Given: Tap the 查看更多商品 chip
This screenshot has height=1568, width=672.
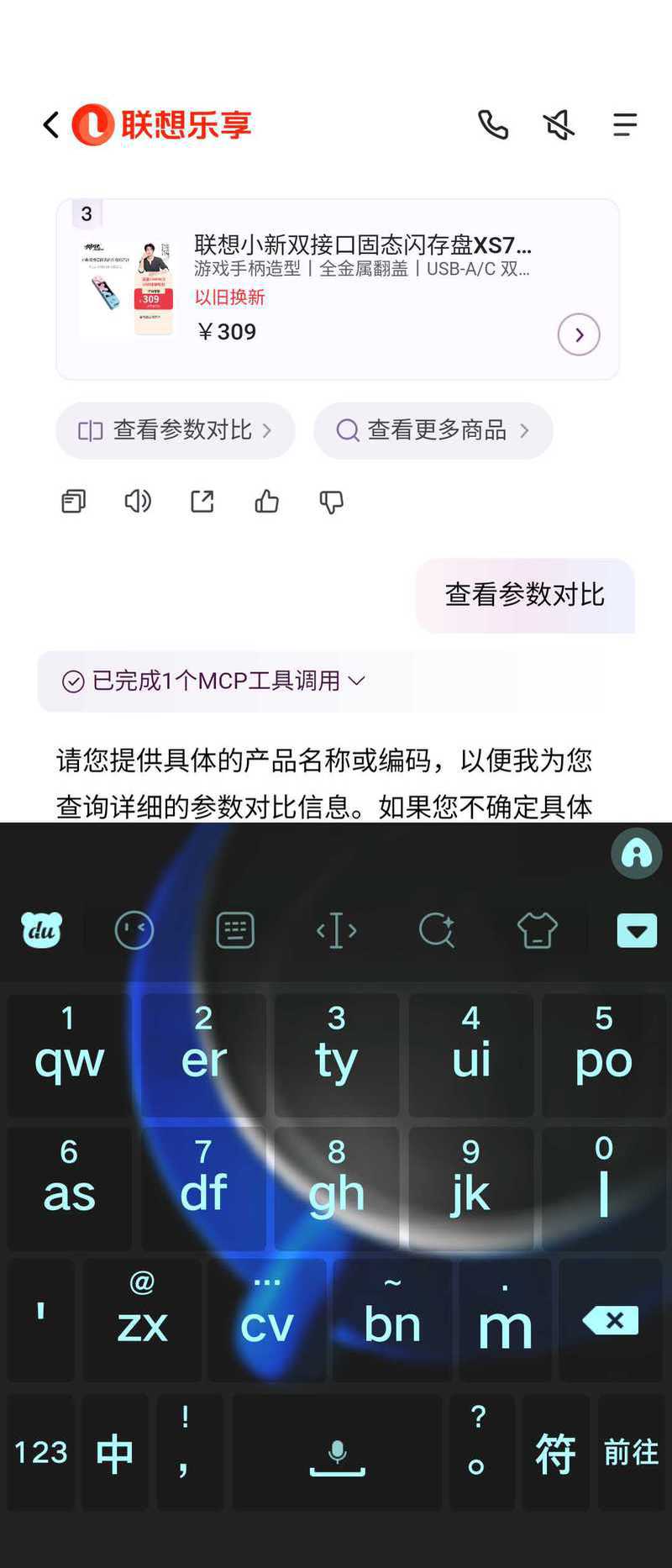Looking at the screenshot, I should click(433, 430).
